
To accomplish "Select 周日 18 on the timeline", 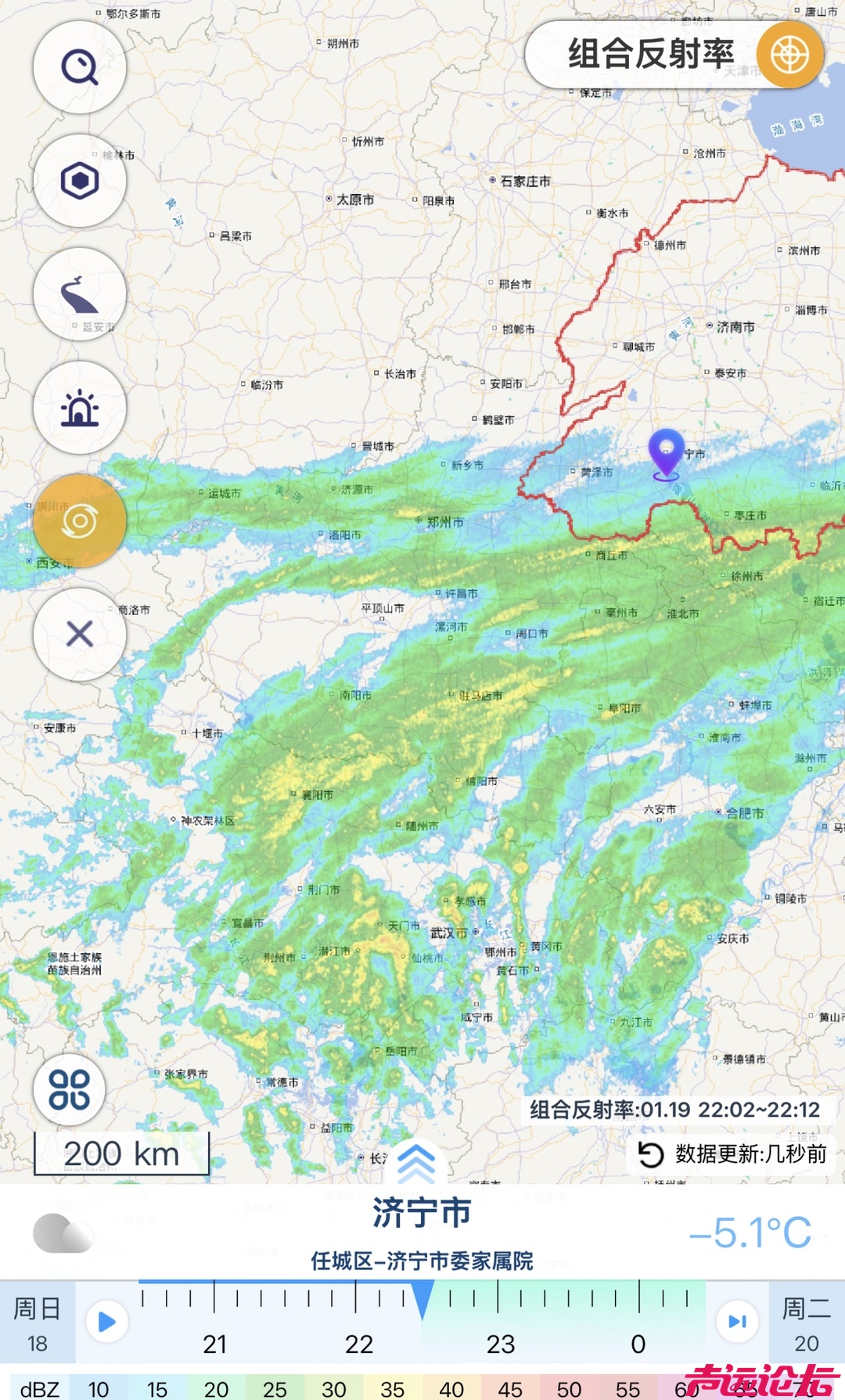I will click(x=38, y=1323).
